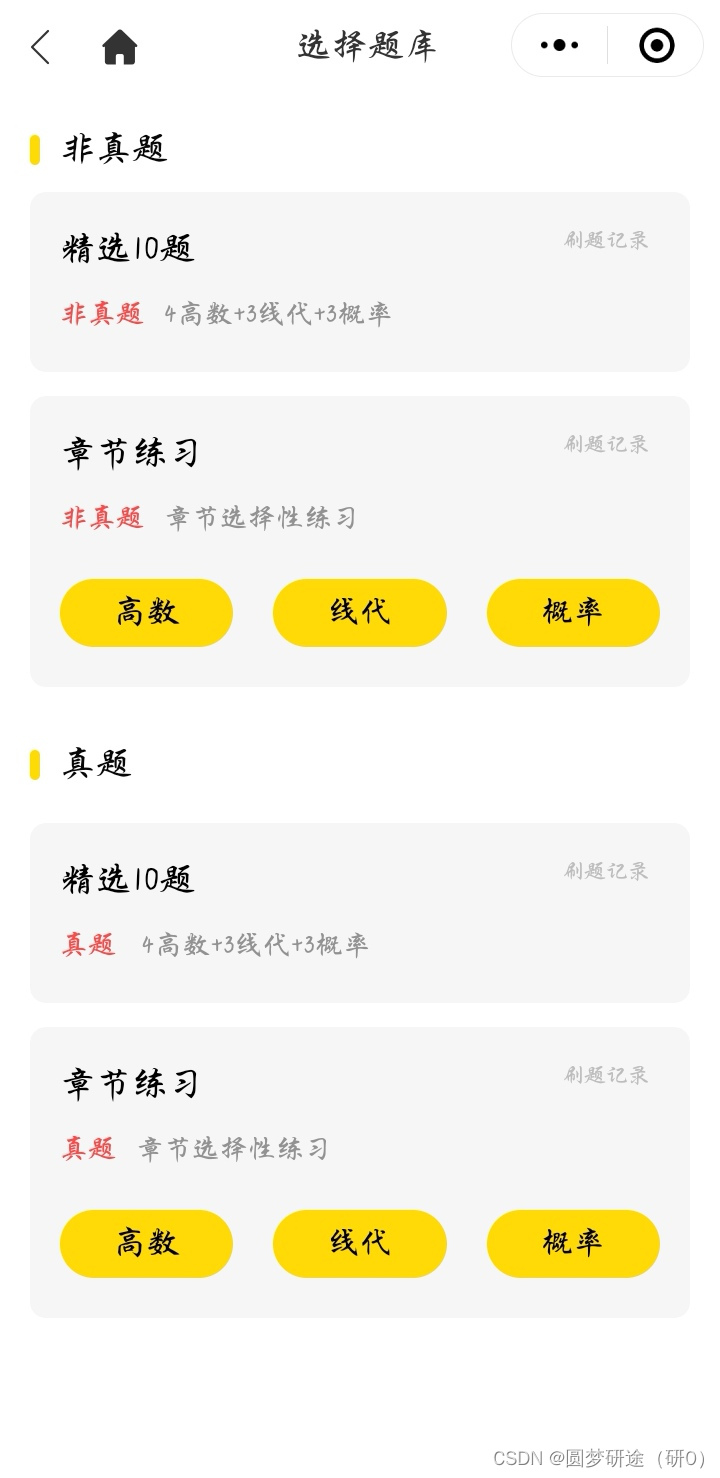The width and height of the screenshot is (720, 1478).
Task: View 刷题记录 for 真题 精选10题
Action: coord(606,871)
